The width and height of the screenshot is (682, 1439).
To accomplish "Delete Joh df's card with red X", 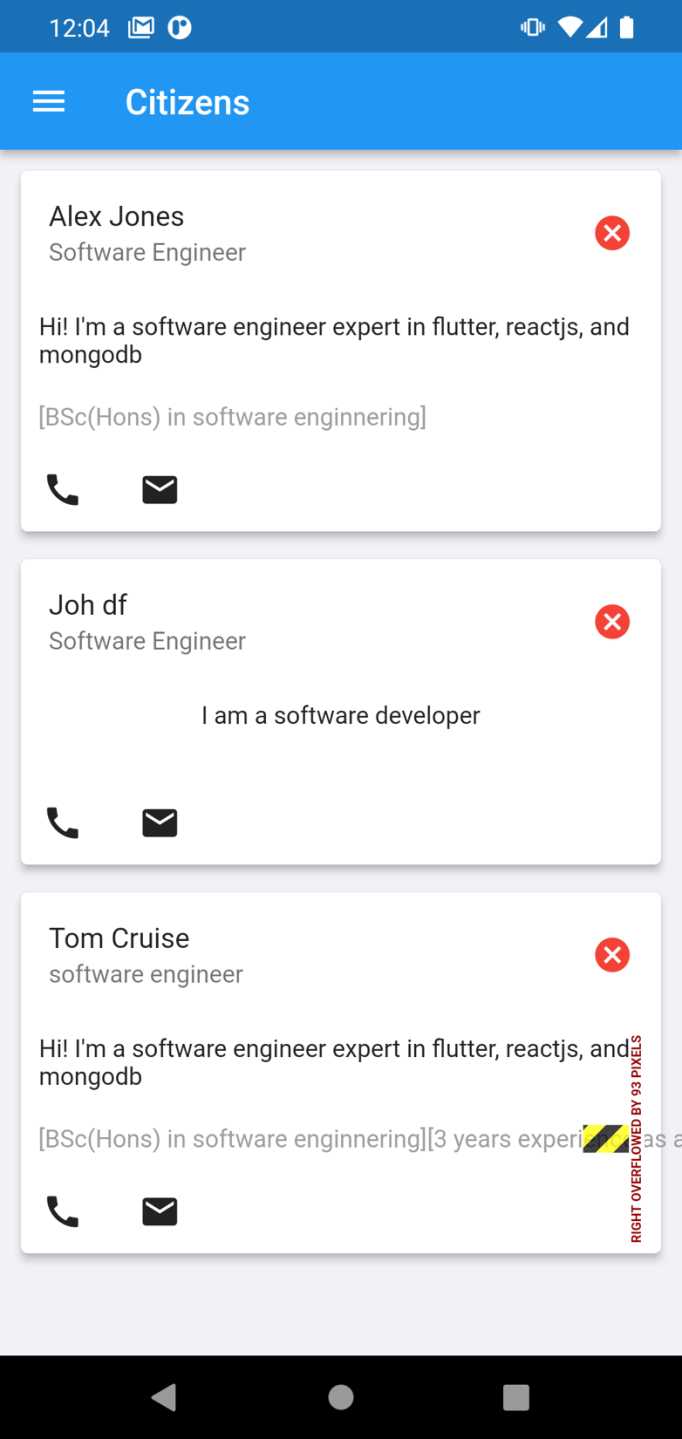I will pyautogui.click(x=612, y=622).
